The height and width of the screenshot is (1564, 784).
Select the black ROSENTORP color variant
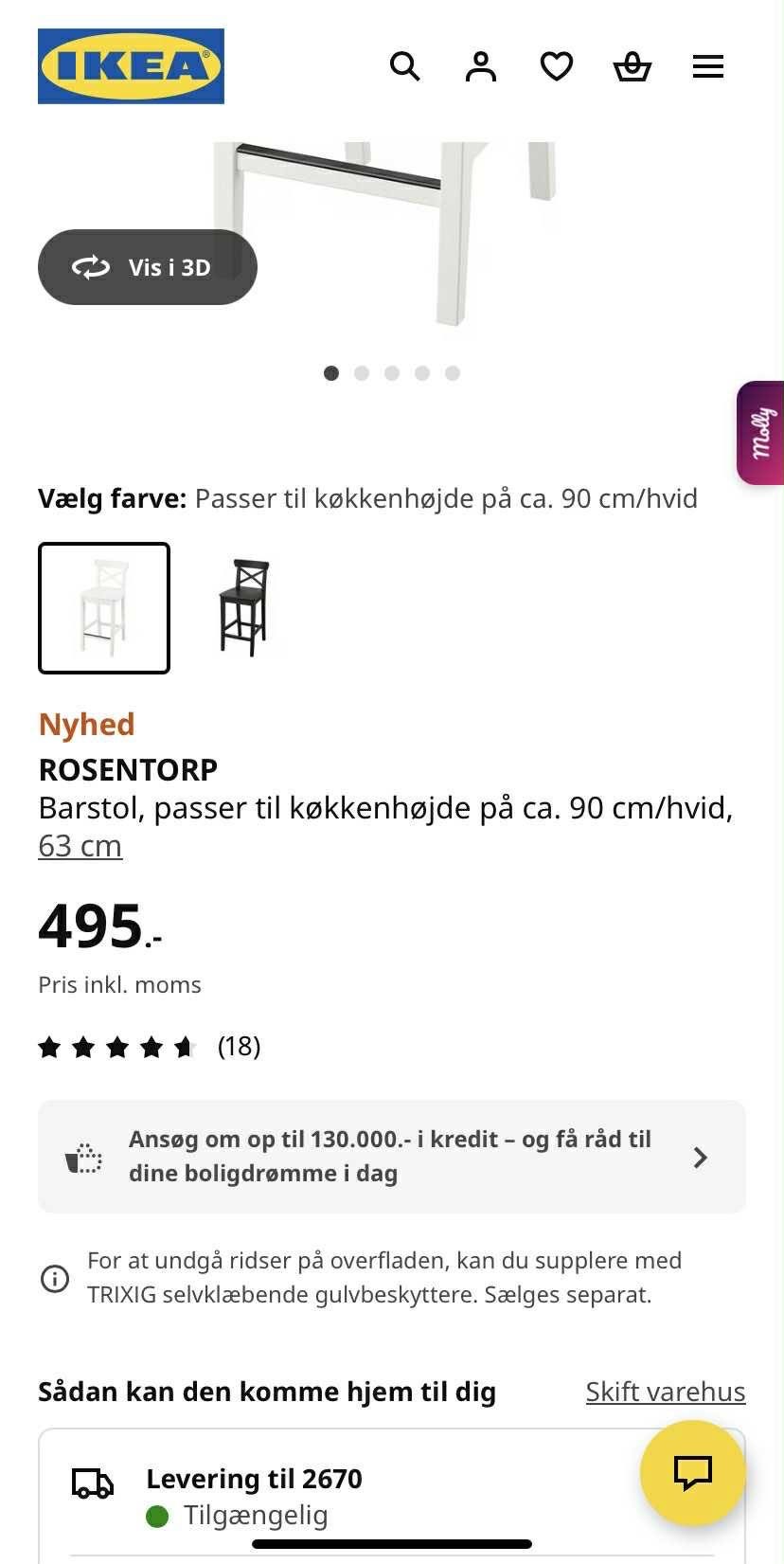click(x=243, y=606)
